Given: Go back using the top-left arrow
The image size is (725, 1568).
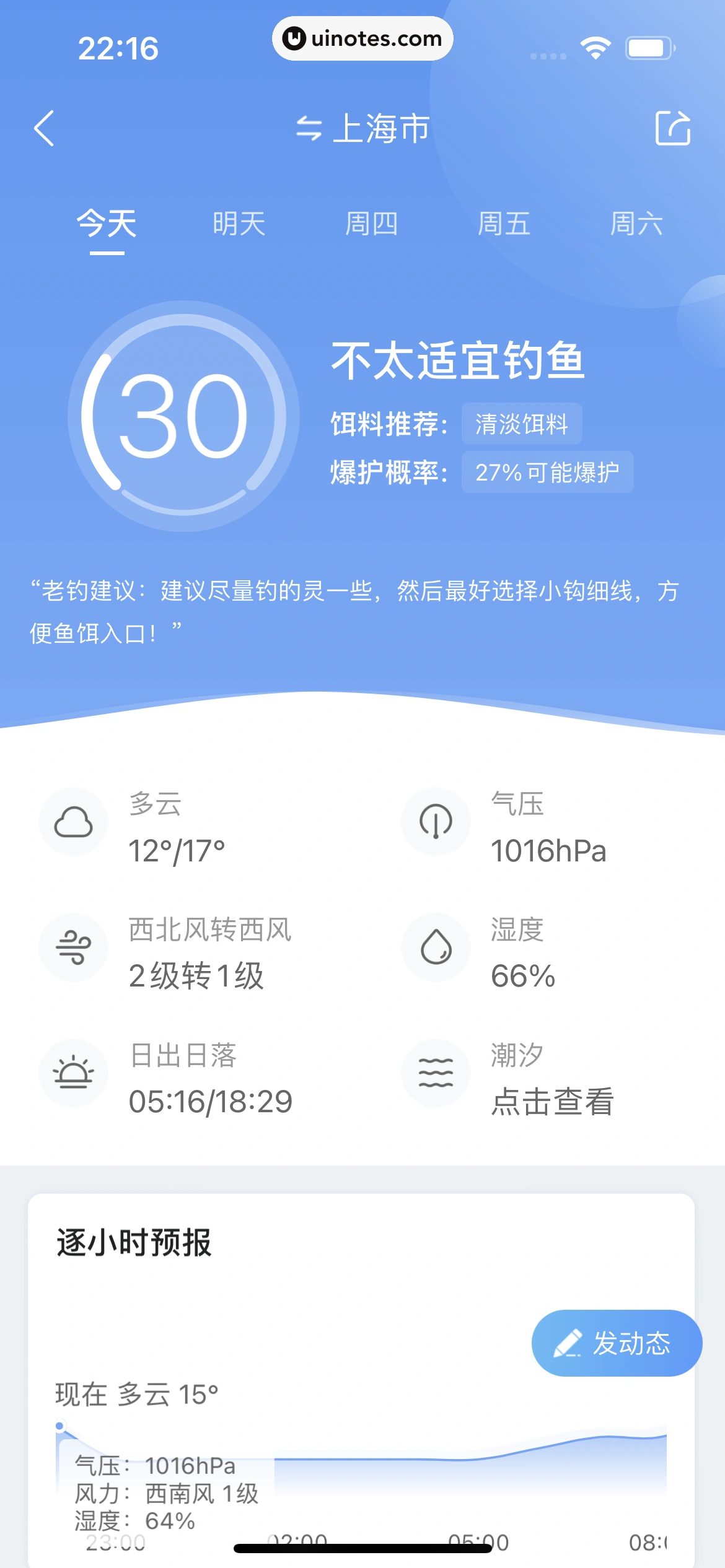Looking at the screenshot, I should tap(44, 129).
